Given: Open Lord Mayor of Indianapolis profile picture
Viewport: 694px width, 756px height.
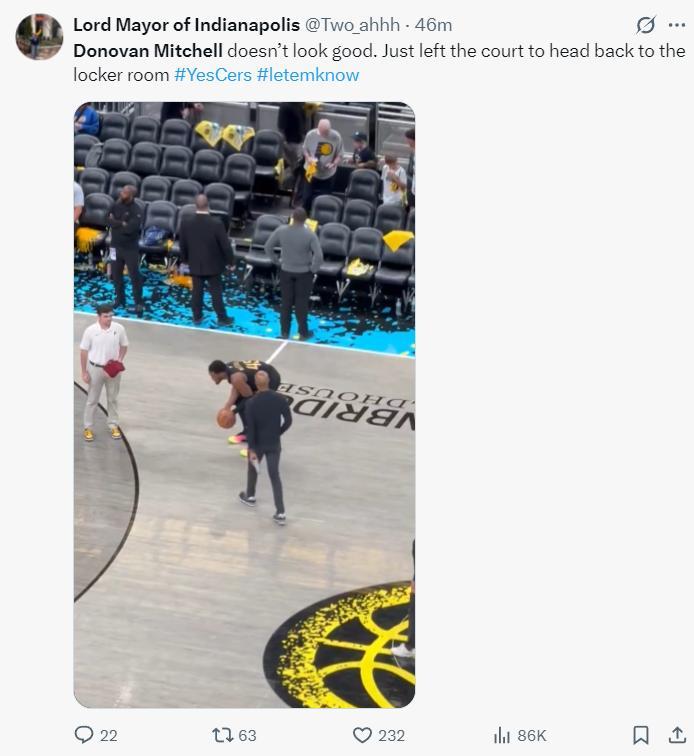Looking at the screenshot, I should (39, 37).
